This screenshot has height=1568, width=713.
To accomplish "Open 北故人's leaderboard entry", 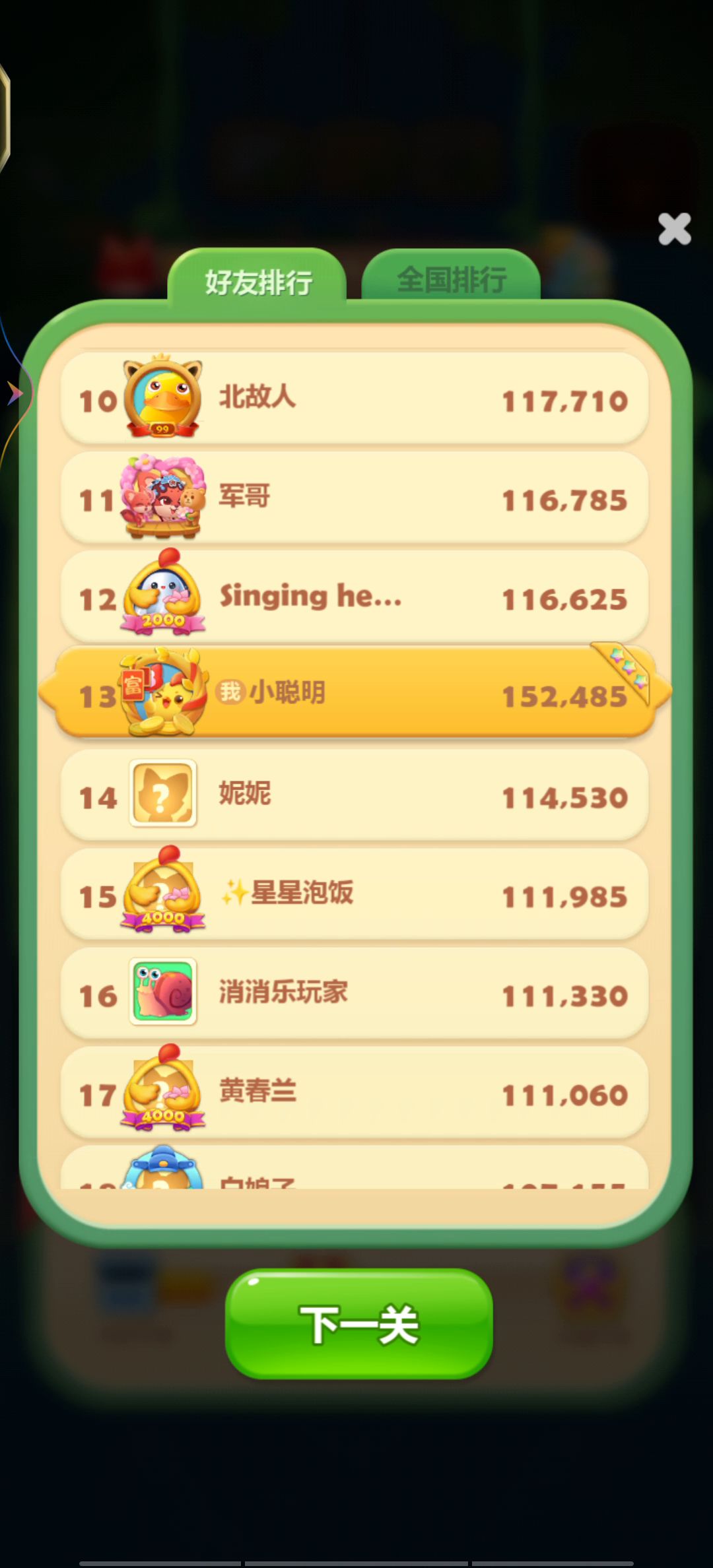I will click(x=355, y=399).
